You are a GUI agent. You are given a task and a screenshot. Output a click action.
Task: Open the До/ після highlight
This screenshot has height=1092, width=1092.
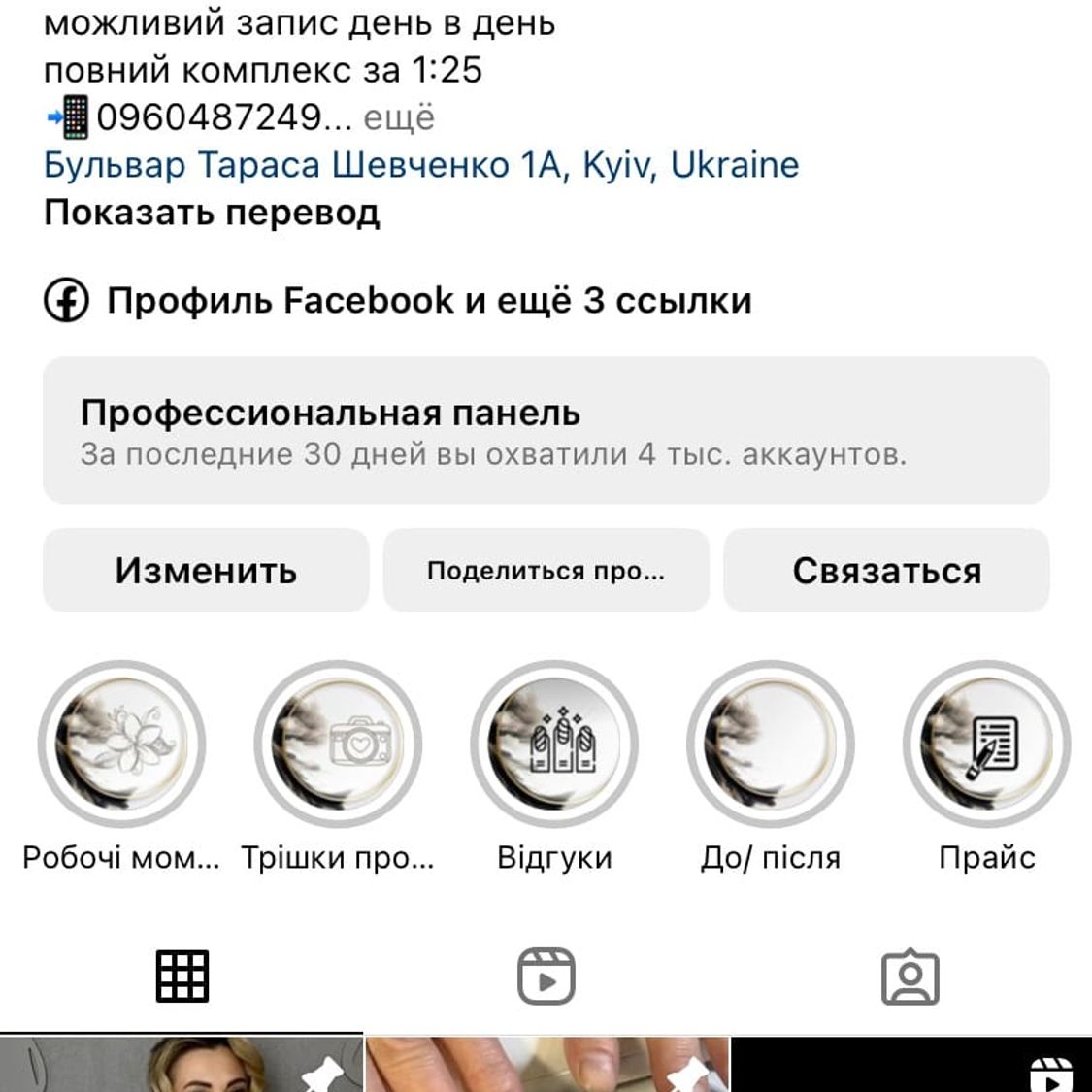click(771, 745)
